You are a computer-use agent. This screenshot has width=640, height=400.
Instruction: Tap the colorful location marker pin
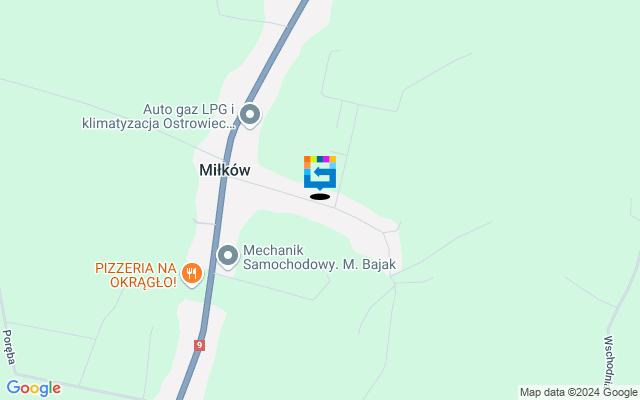pyautogui.click(x=320, y=172)
